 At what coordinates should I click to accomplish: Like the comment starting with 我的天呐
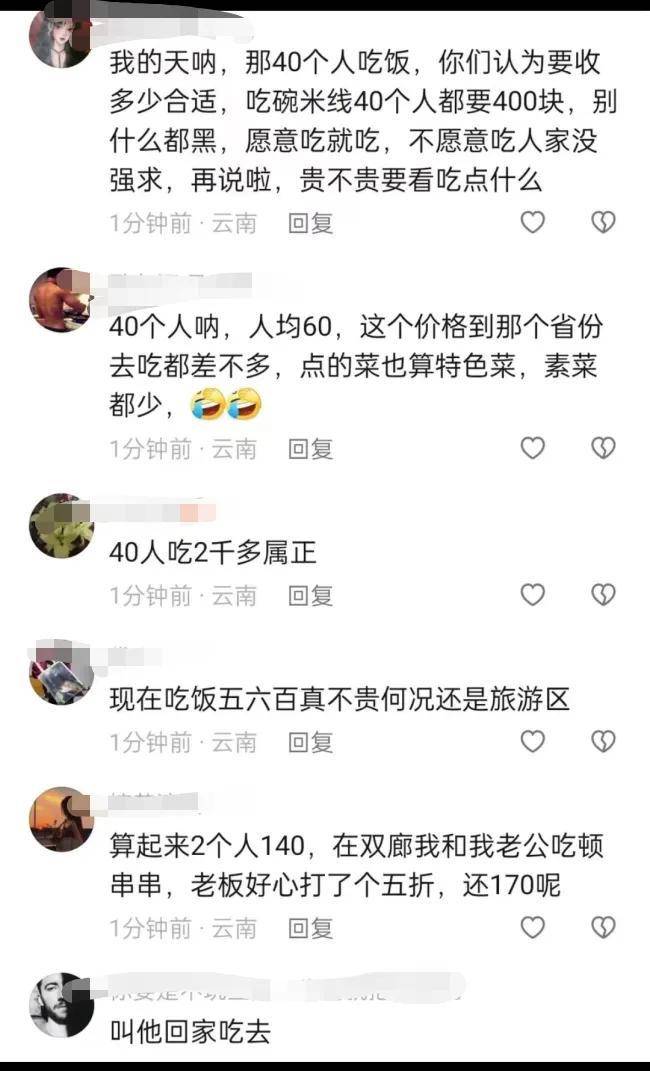pyautogui.click(x=532, y=223)
